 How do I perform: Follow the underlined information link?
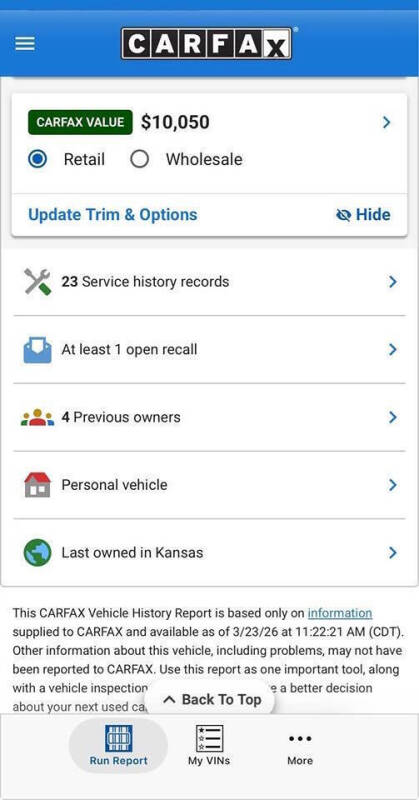click(x=340, y=613)
